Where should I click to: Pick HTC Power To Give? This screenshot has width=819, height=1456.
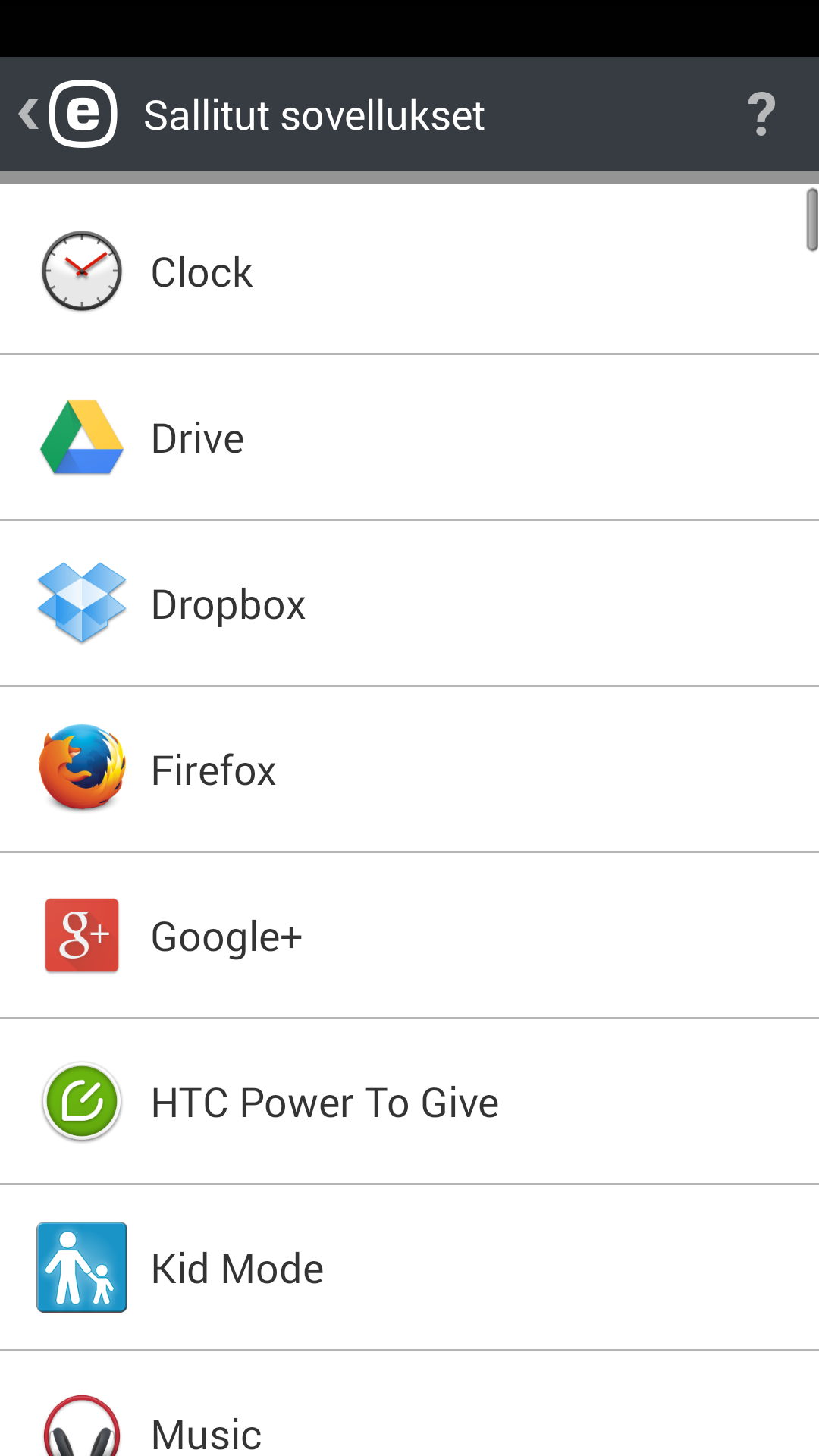click(409, 1102)
